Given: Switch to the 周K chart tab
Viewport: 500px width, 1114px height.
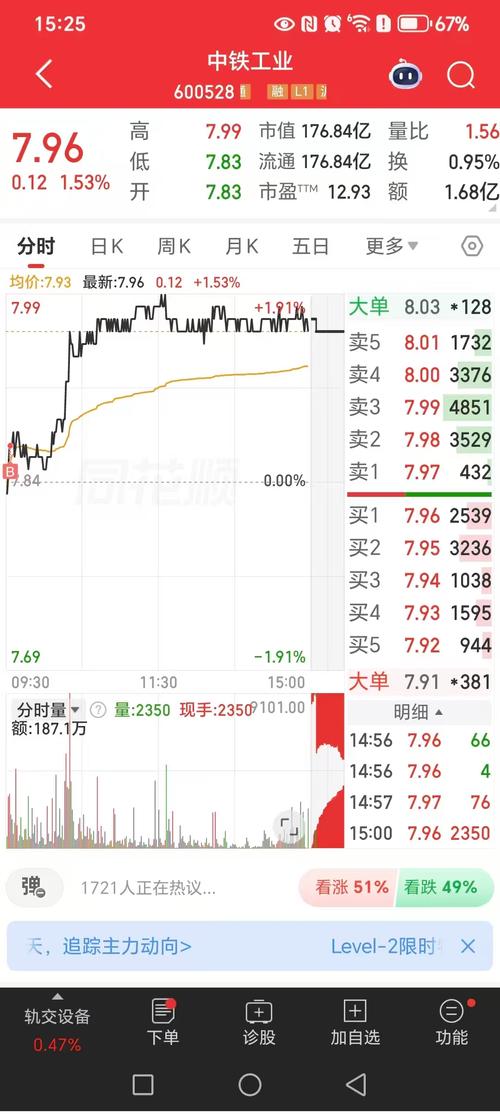Looking at the screenshot, I should (x=174, y=247).
